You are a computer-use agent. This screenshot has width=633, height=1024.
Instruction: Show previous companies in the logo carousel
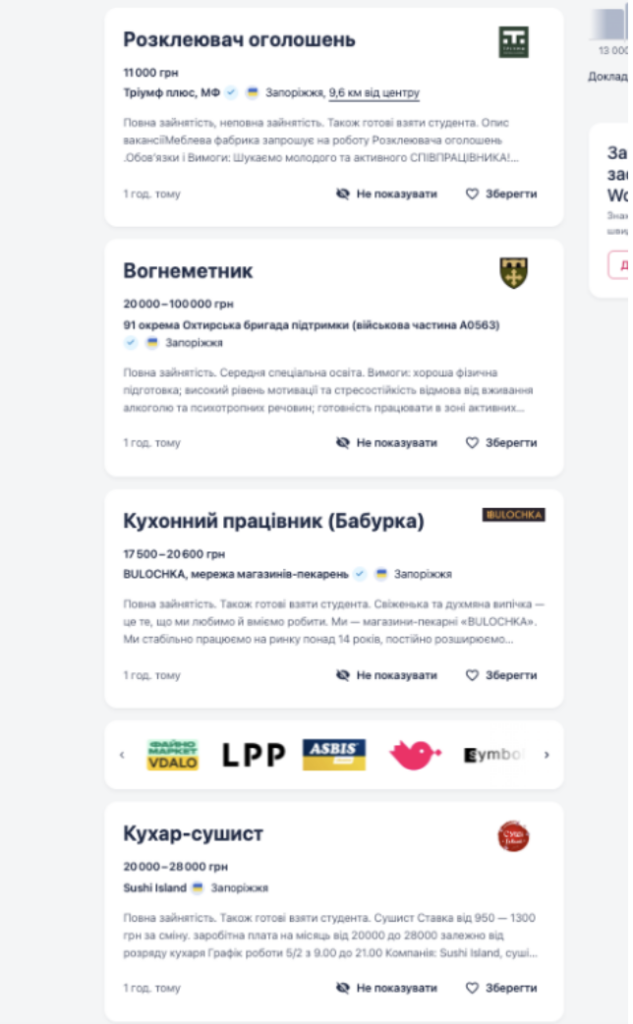point(122,755)
